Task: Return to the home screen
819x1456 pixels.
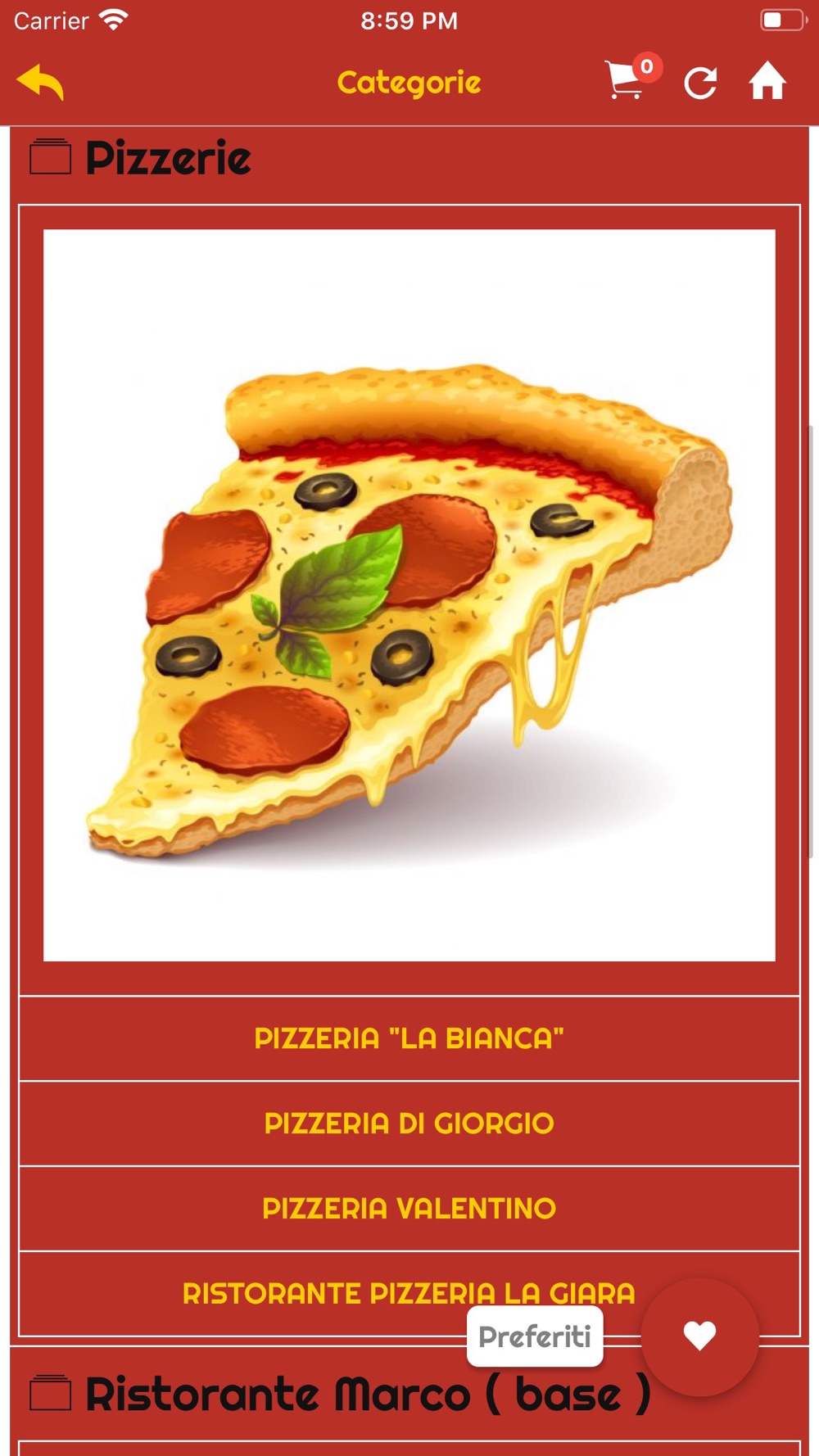Action: [x=767, y=82]
